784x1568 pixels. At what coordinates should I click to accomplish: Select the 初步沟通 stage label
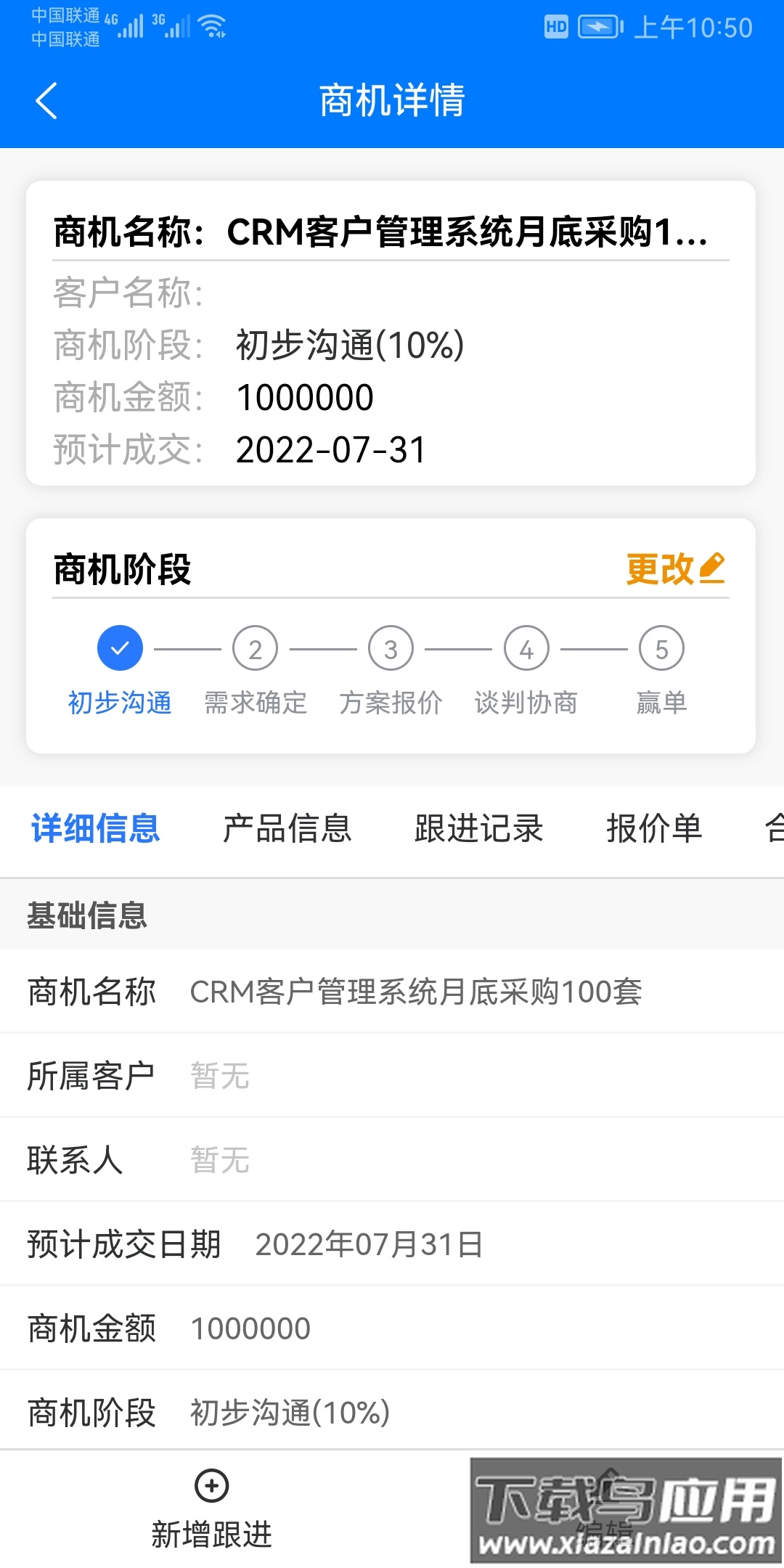click(119, 701)
